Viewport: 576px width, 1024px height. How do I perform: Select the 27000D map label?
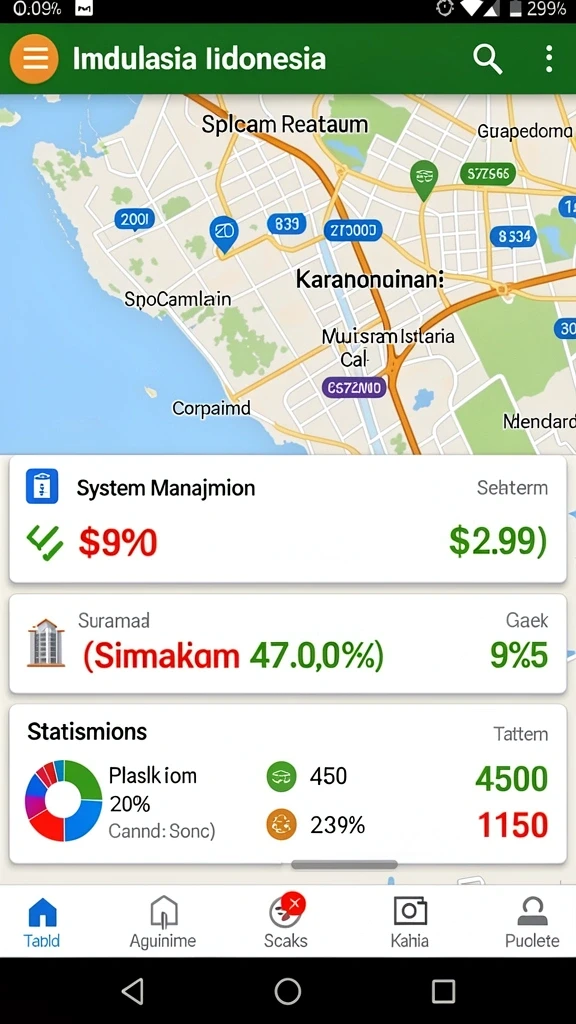[353, 229]
